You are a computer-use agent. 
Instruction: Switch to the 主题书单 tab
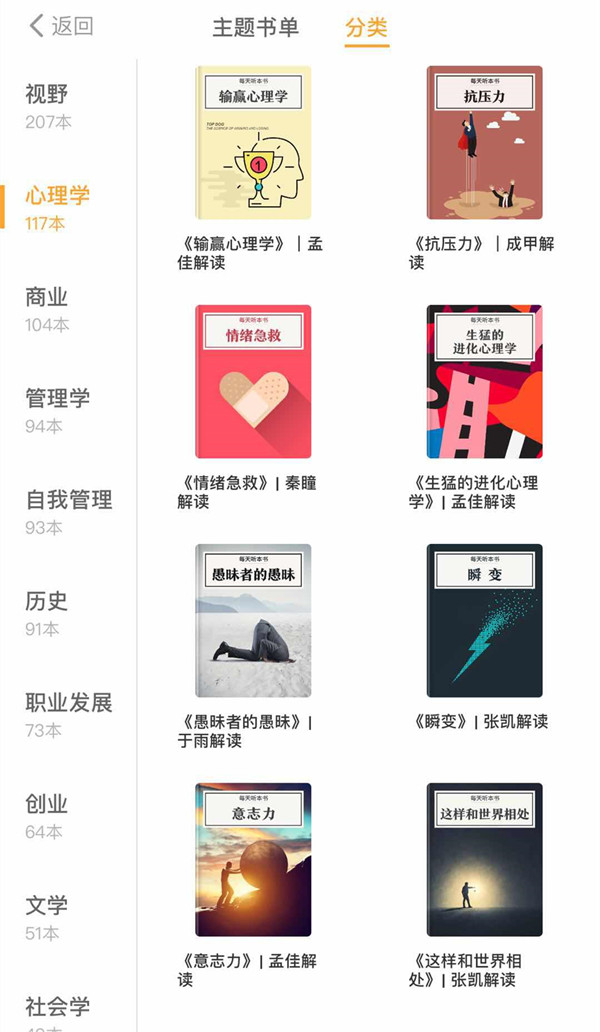click(x=255, y=28)
